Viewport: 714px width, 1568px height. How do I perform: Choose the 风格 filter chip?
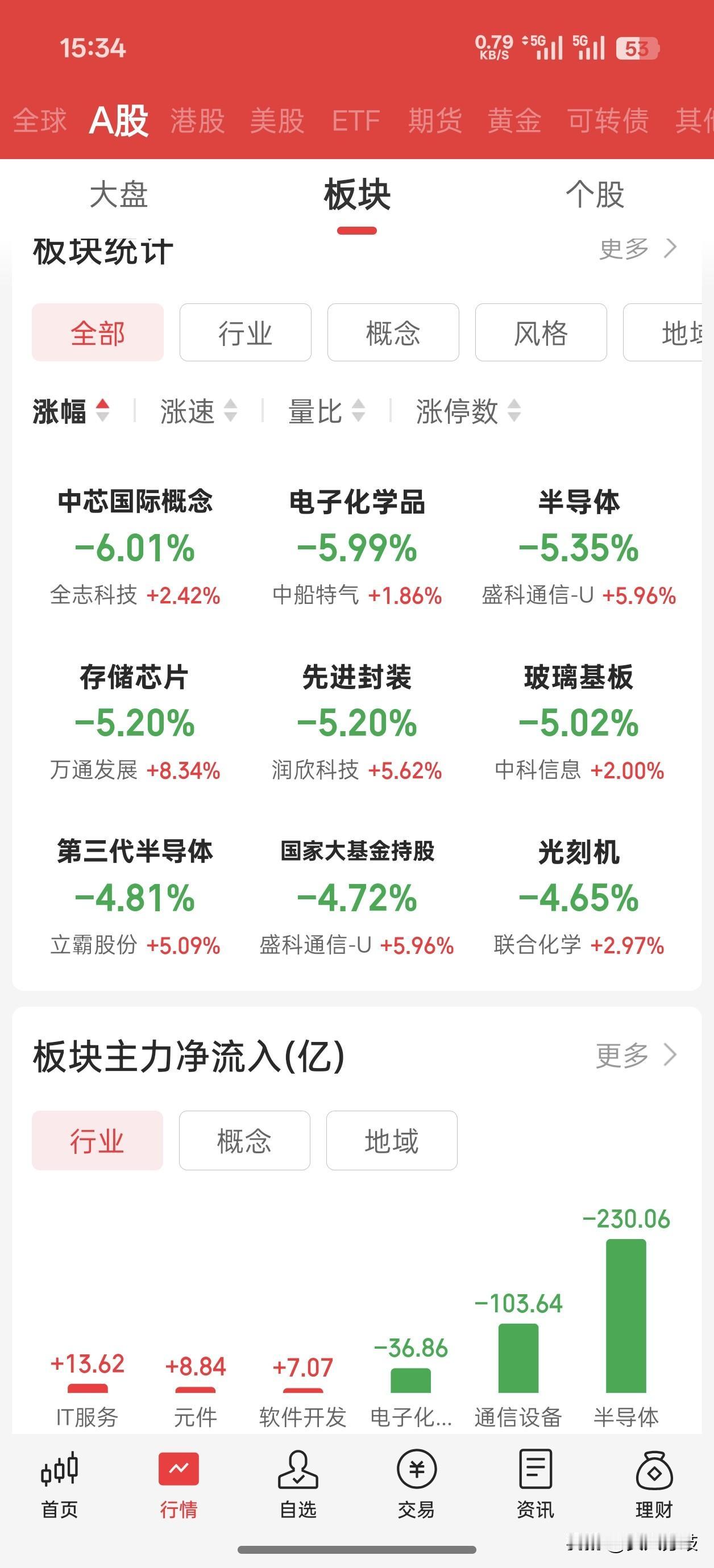tap(541, 332)
